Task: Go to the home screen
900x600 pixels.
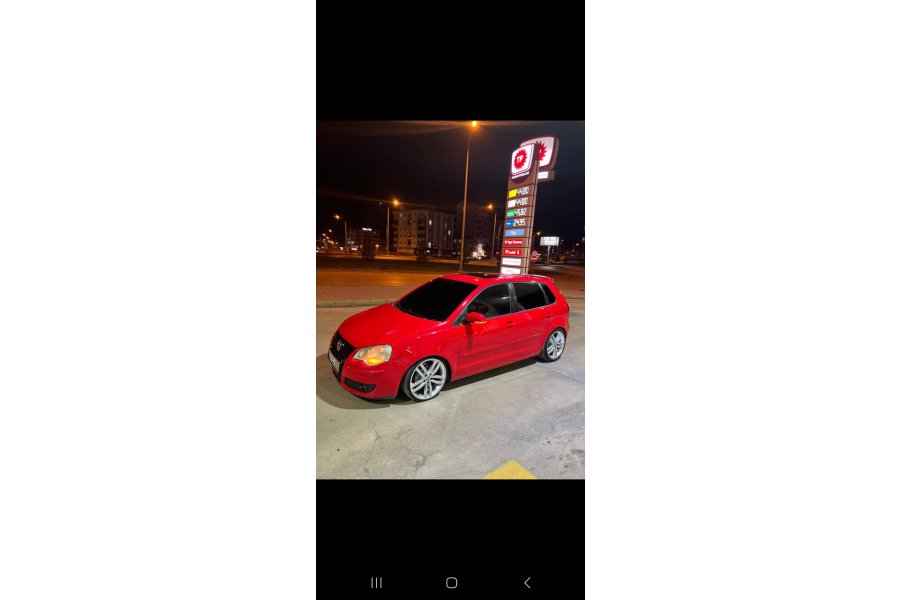Action: tap(451, 582)
